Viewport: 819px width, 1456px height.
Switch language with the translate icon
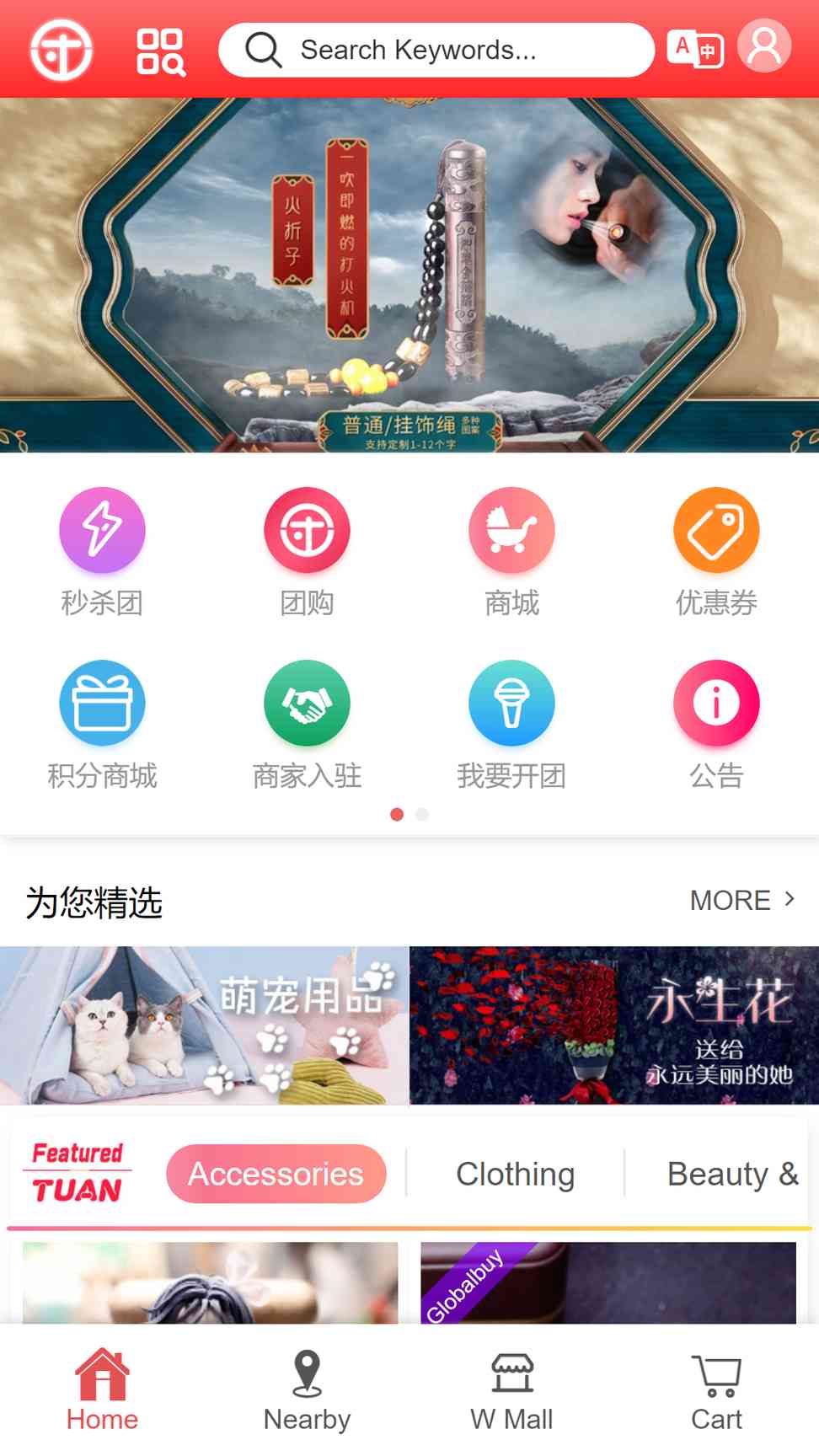tap(695, 49)
